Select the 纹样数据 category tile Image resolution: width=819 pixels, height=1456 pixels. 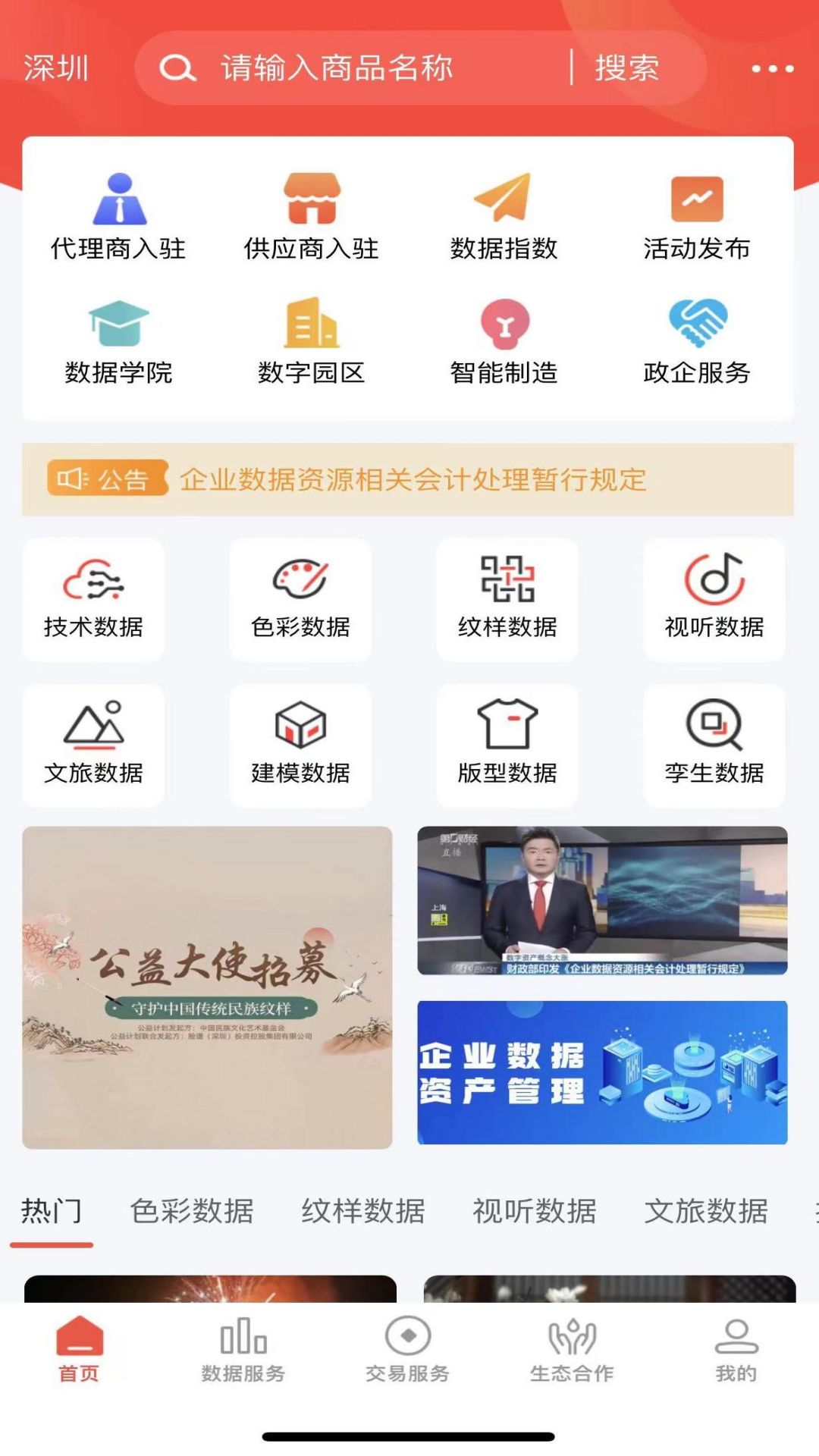pos(507,600)
